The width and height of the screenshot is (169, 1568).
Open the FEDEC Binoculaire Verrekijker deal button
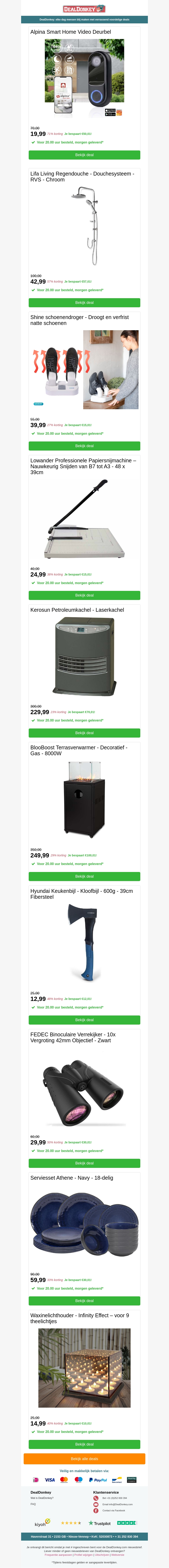click(x=84, y=1163)
